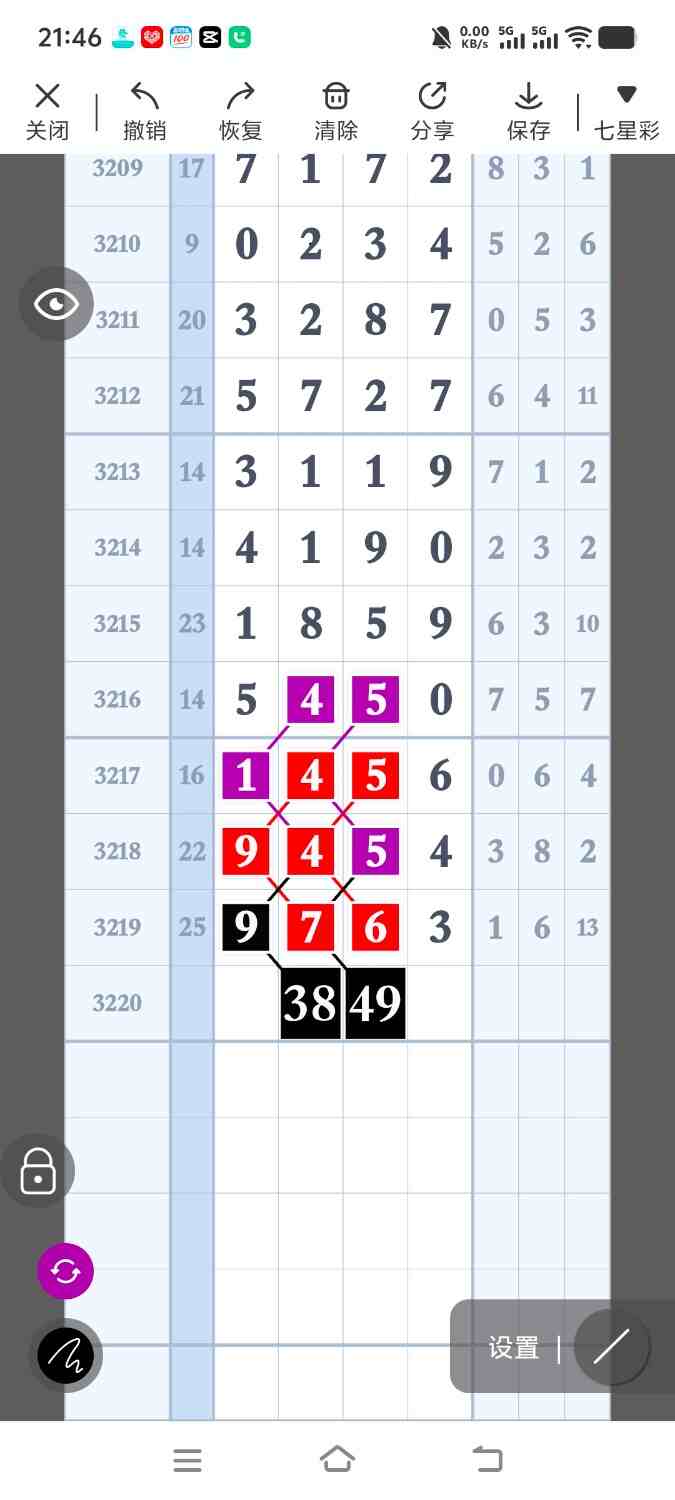Go to the home screen

[337, 1460]
